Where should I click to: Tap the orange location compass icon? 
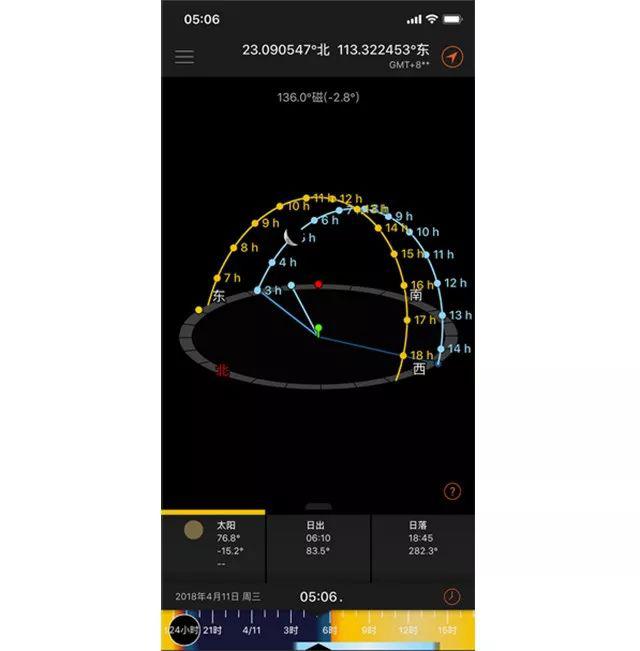click(453, 57)
